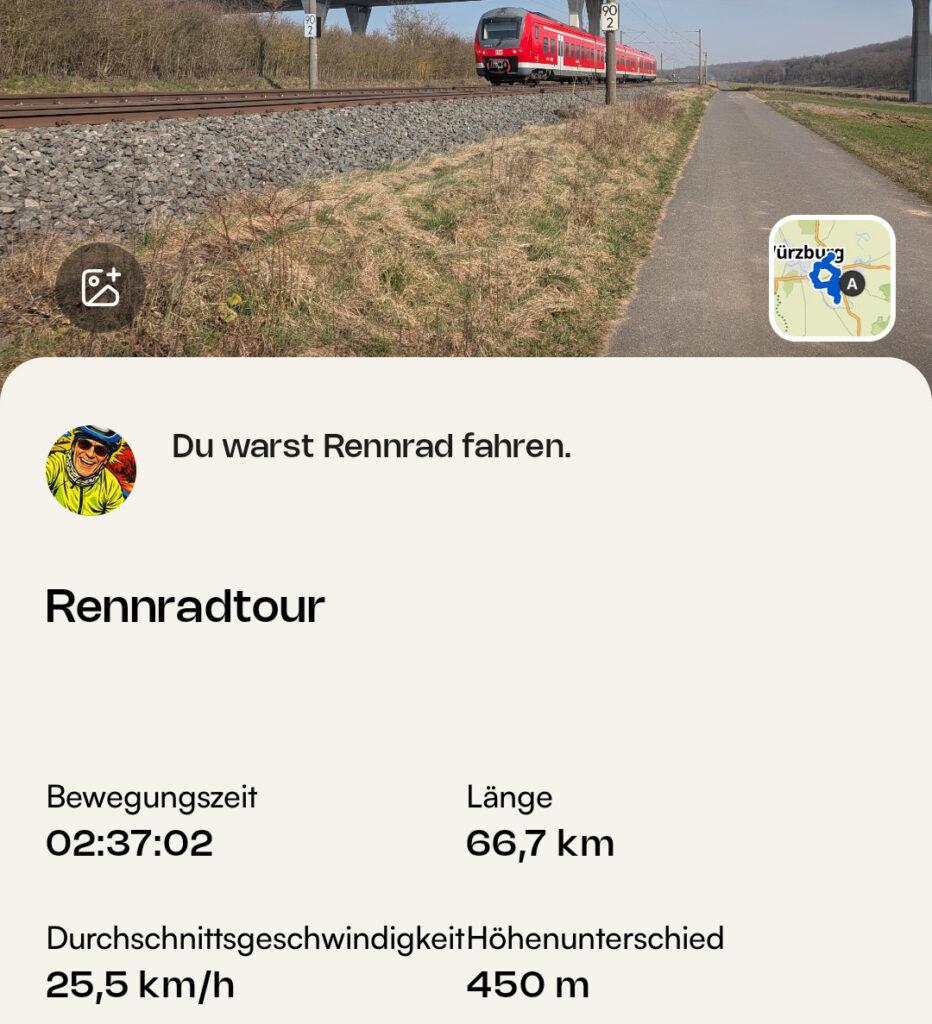Add a photo to the tour
The image size is (932, 1024).
100,288
